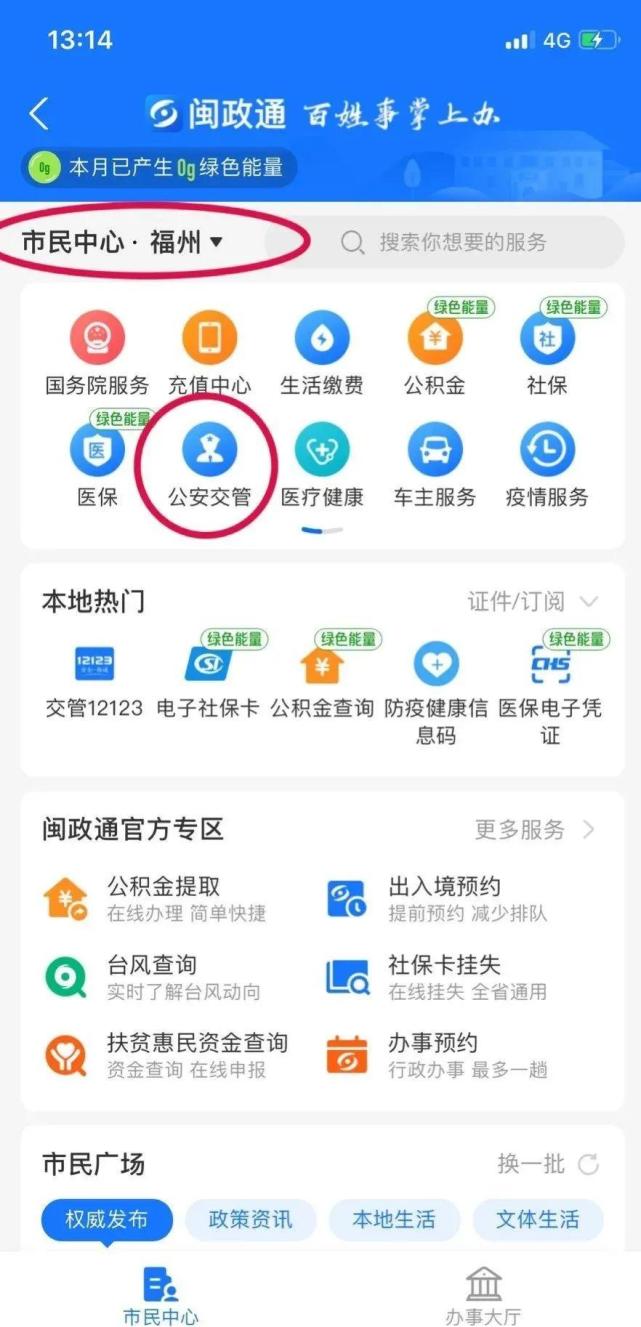Open 台风查询
Viewport: 641px width, 1327px height.
tap(150, 976)
